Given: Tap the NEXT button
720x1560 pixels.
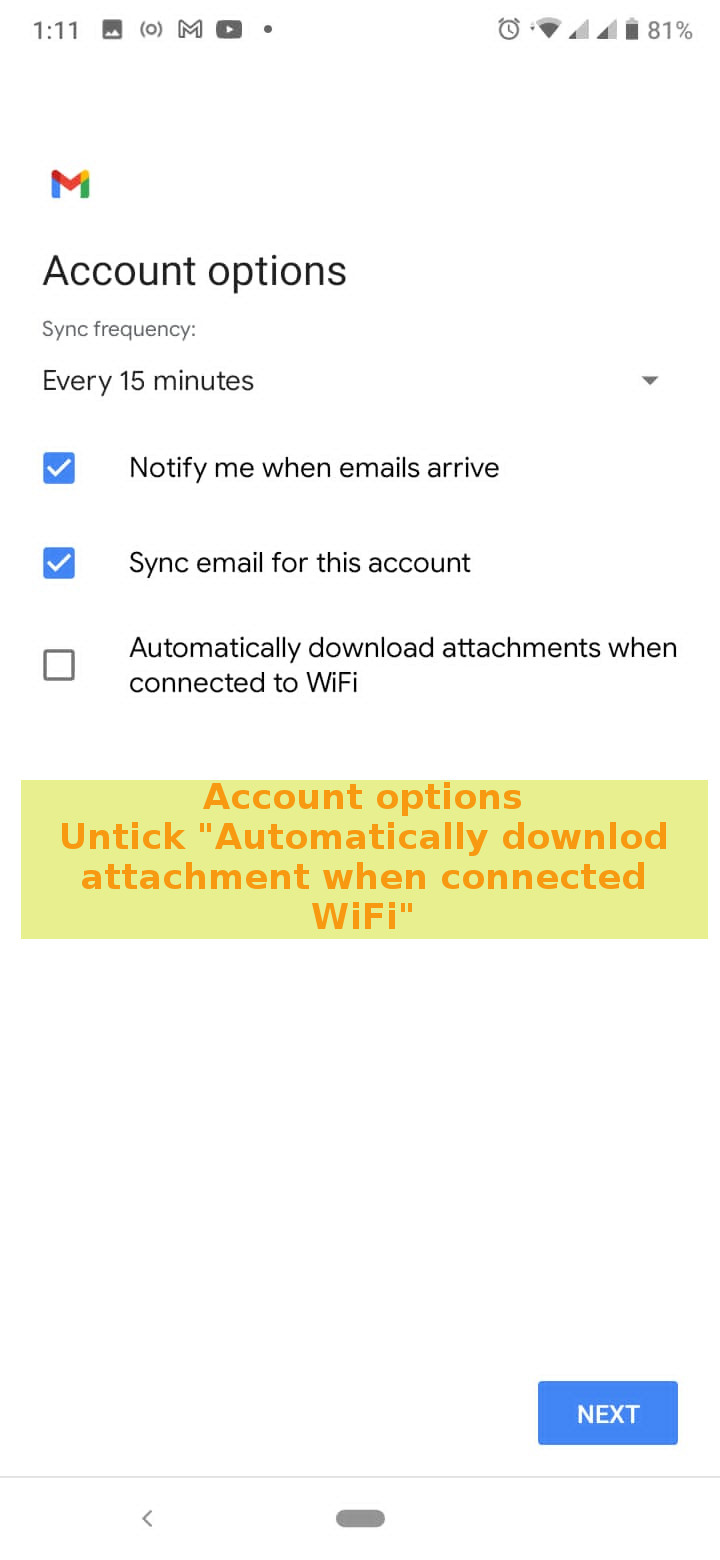Looking at the screenshot, I should coord(608,1413).
